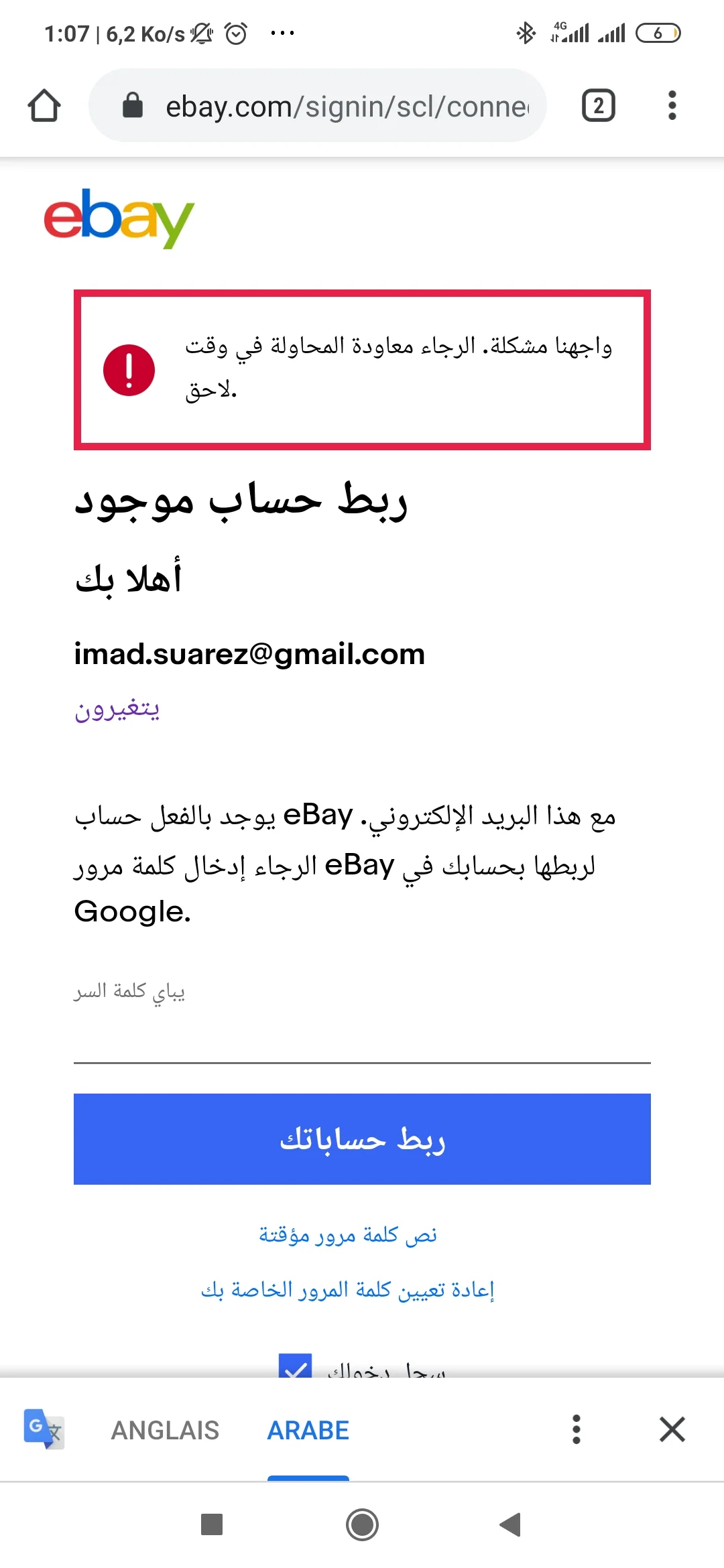Close the Google Translate bar
Image resolution: width=724 pixels, height=1568 pixels.
point(672,1429)
